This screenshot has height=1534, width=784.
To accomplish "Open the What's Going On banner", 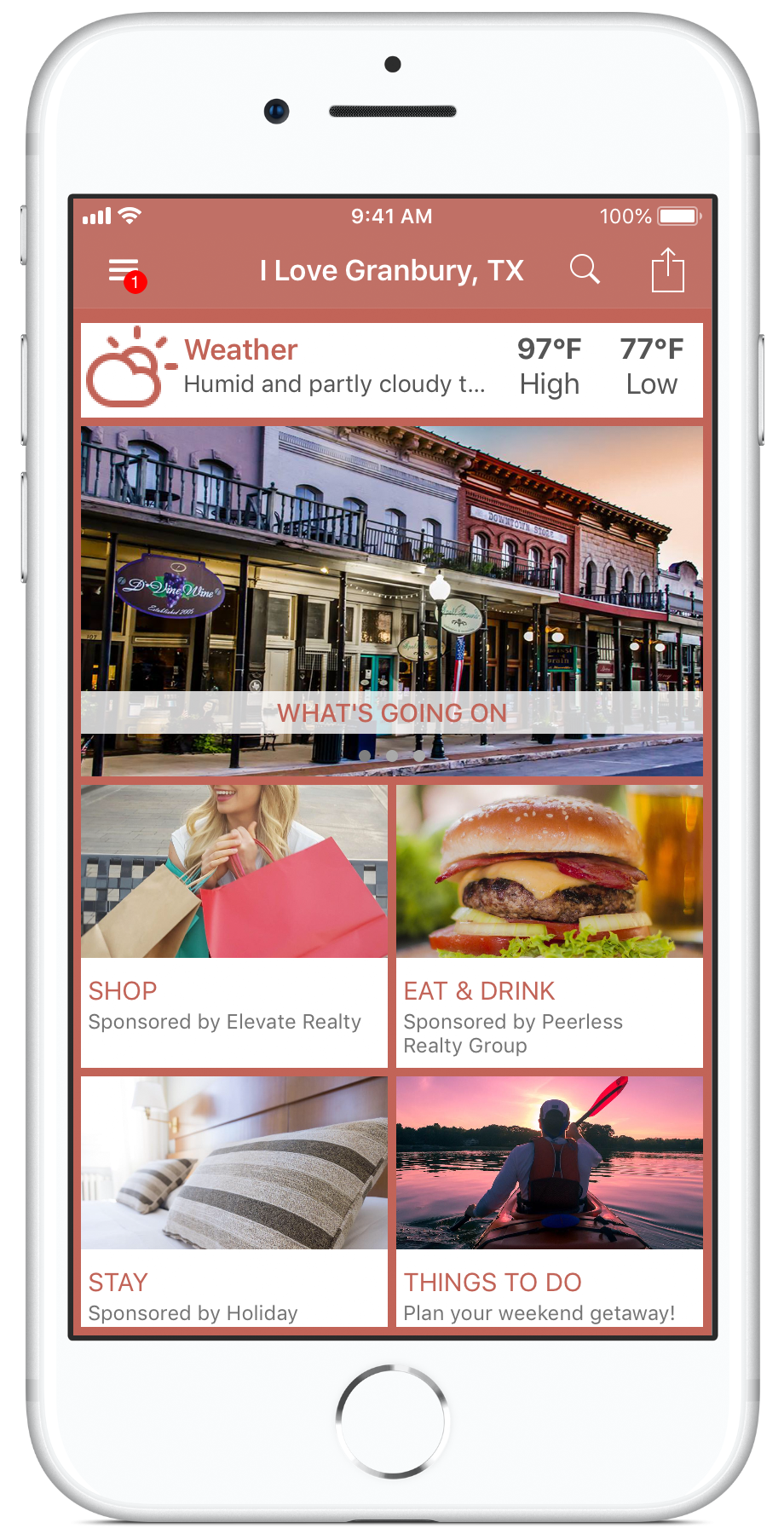I will click(x=392, y=601).
